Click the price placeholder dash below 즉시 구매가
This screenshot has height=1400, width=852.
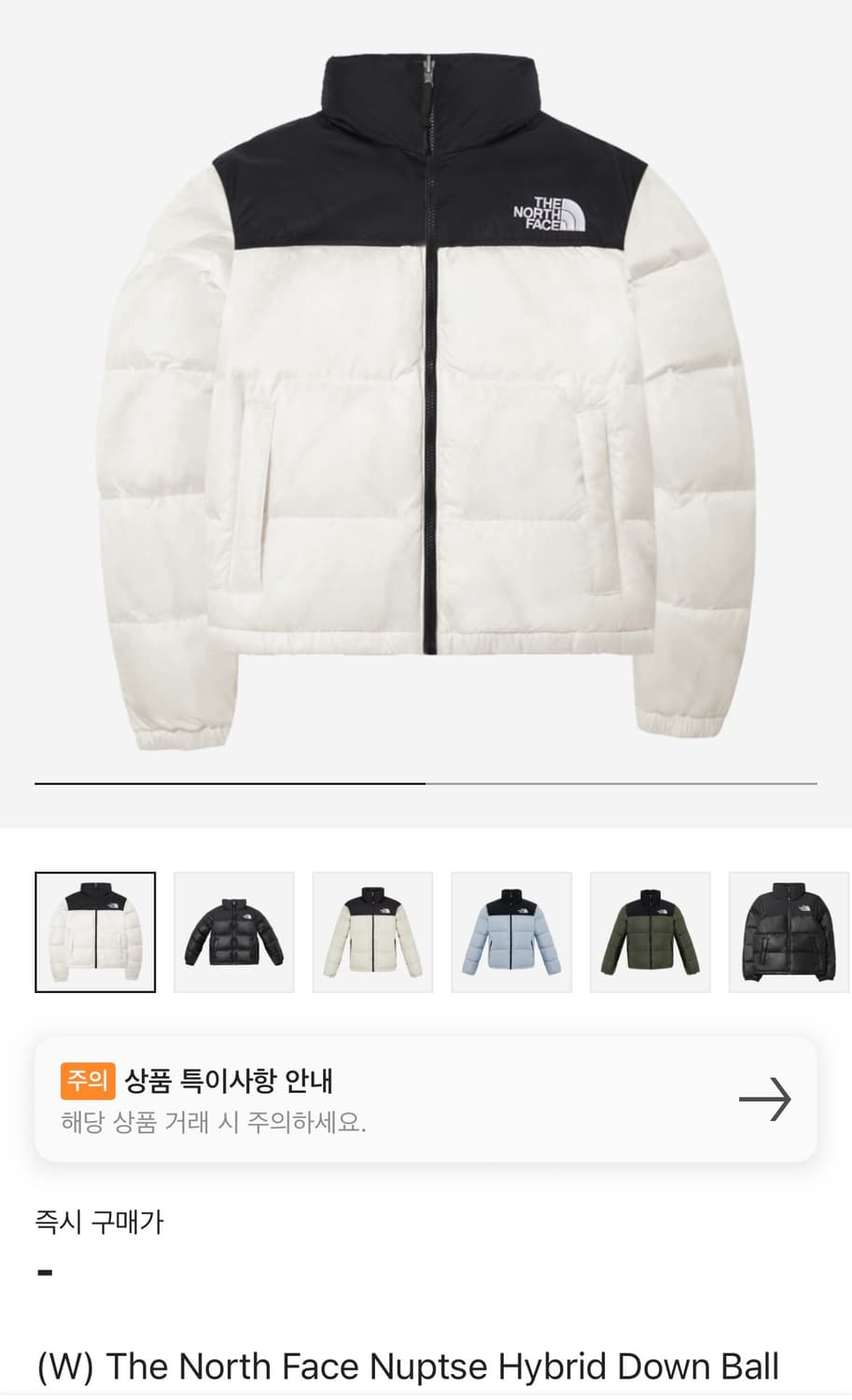click(41, 1269)
